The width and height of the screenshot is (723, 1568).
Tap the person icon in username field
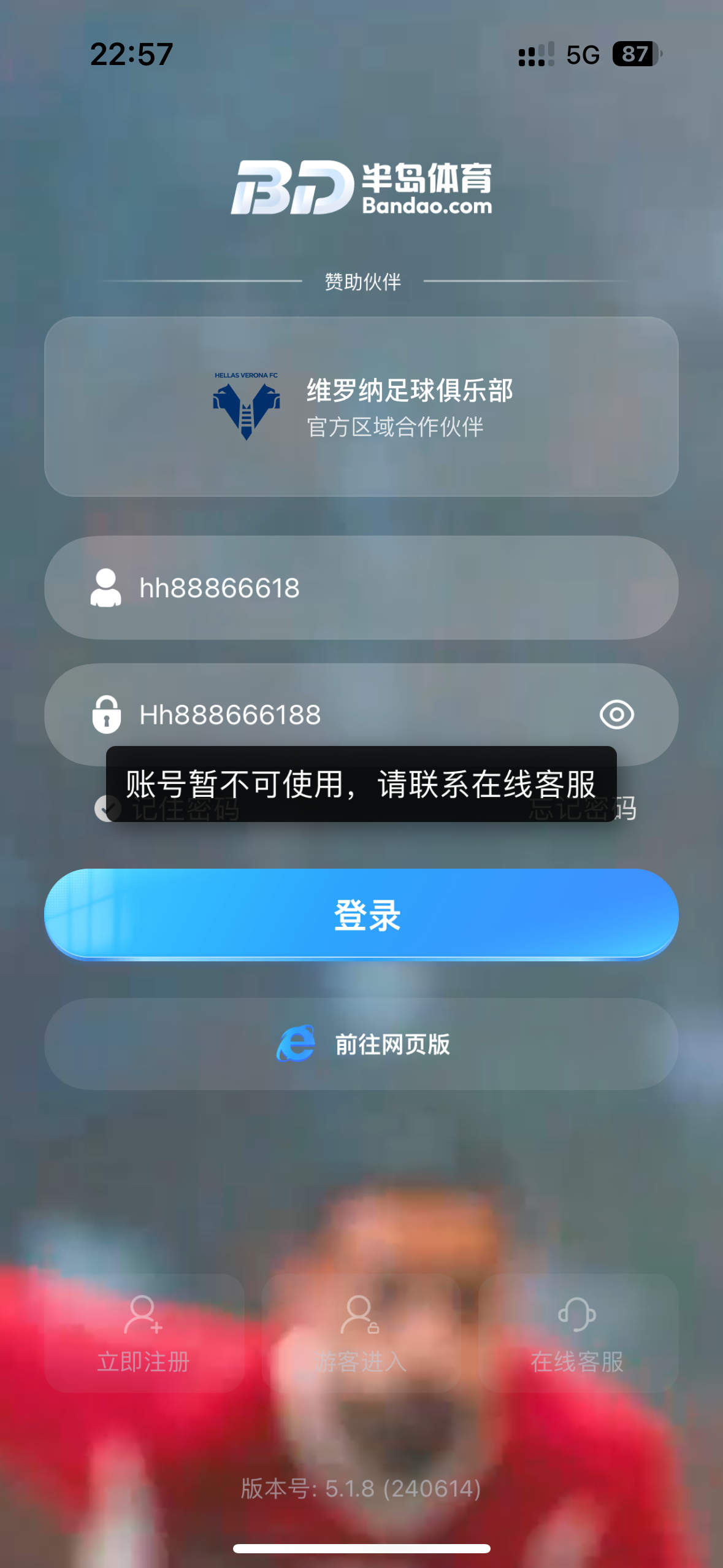pos(105,588)
